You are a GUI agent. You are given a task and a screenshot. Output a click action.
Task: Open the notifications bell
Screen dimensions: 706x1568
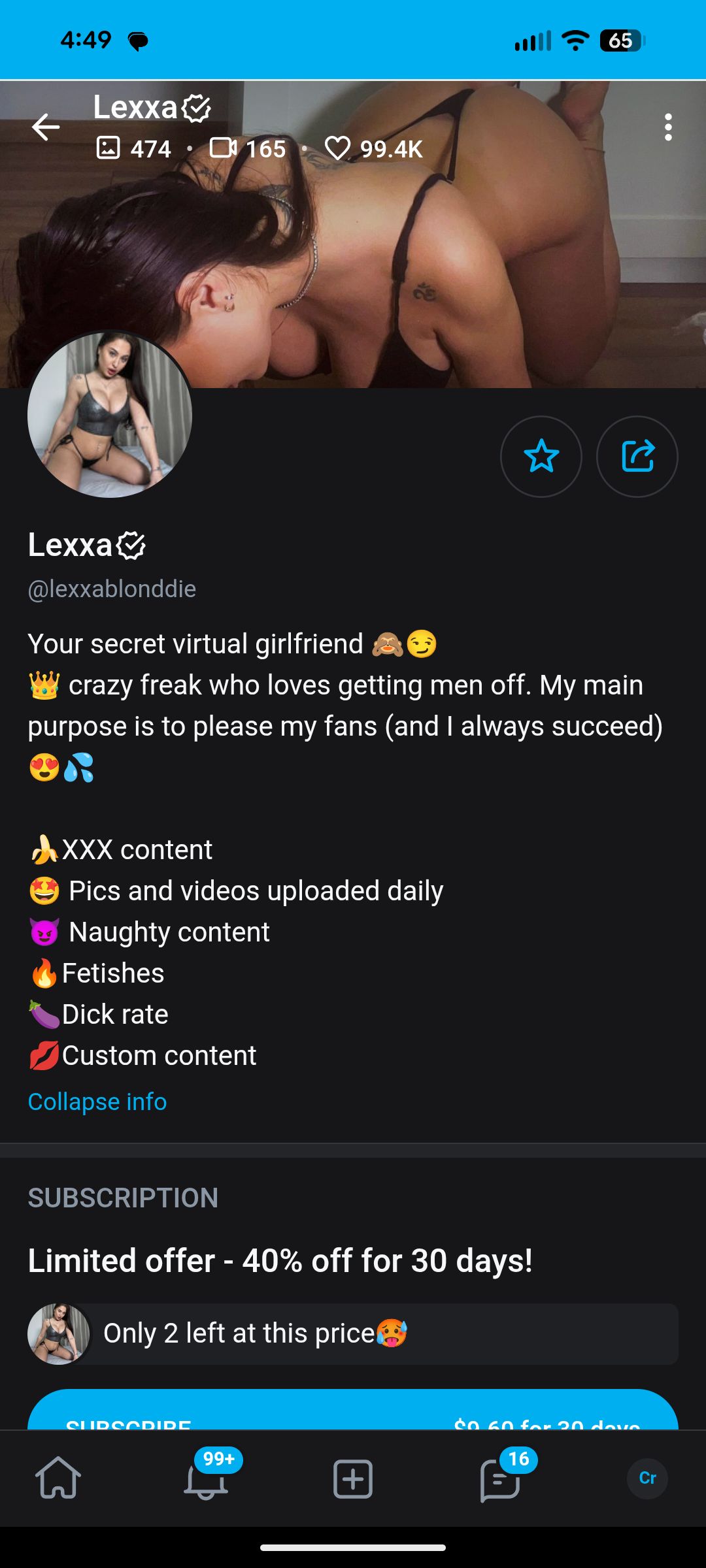pyautogui.click(x=206, y=1479)
